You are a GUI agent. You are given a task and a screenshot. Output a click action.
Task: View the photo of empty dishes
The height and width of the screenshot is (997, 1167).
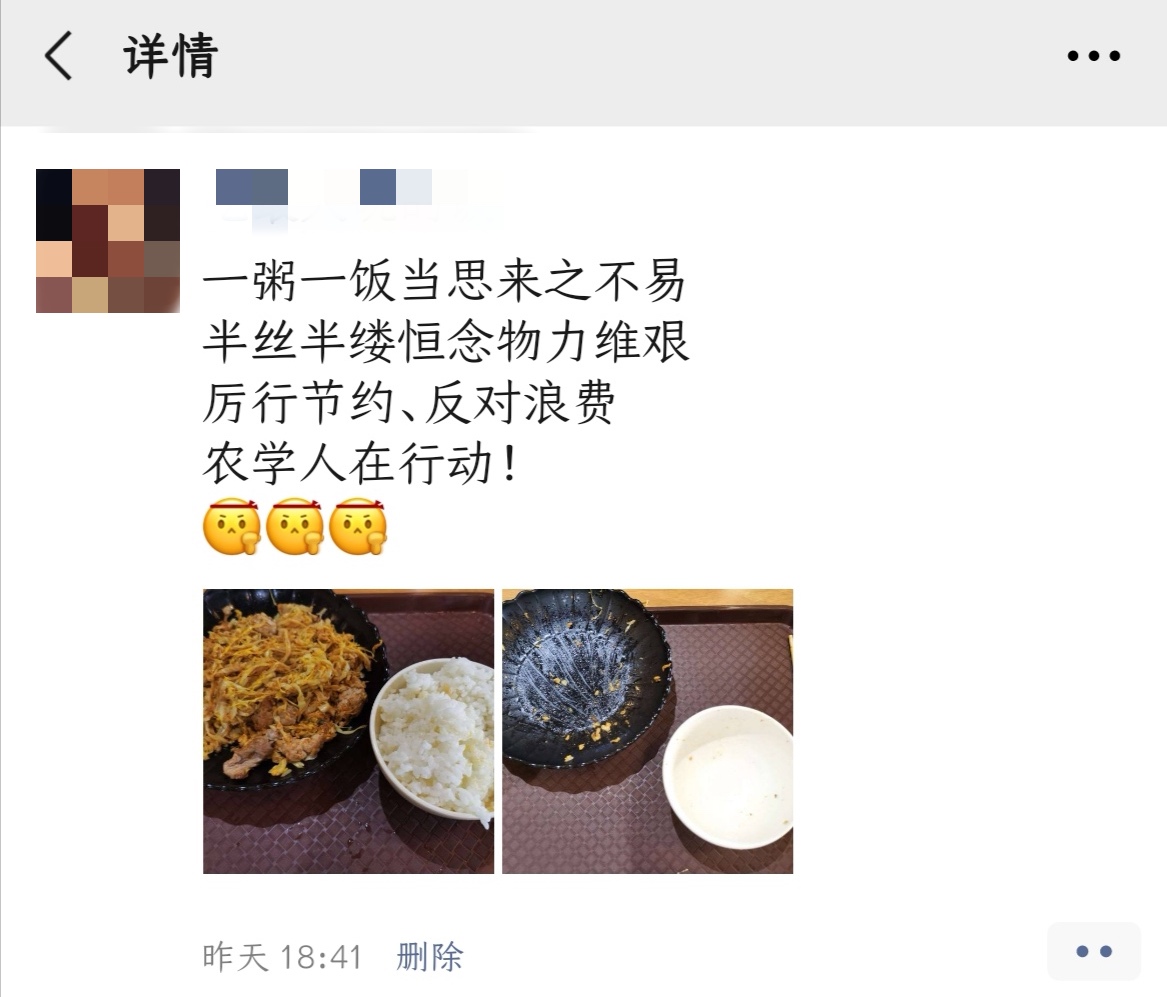click(x=647, y=731)
